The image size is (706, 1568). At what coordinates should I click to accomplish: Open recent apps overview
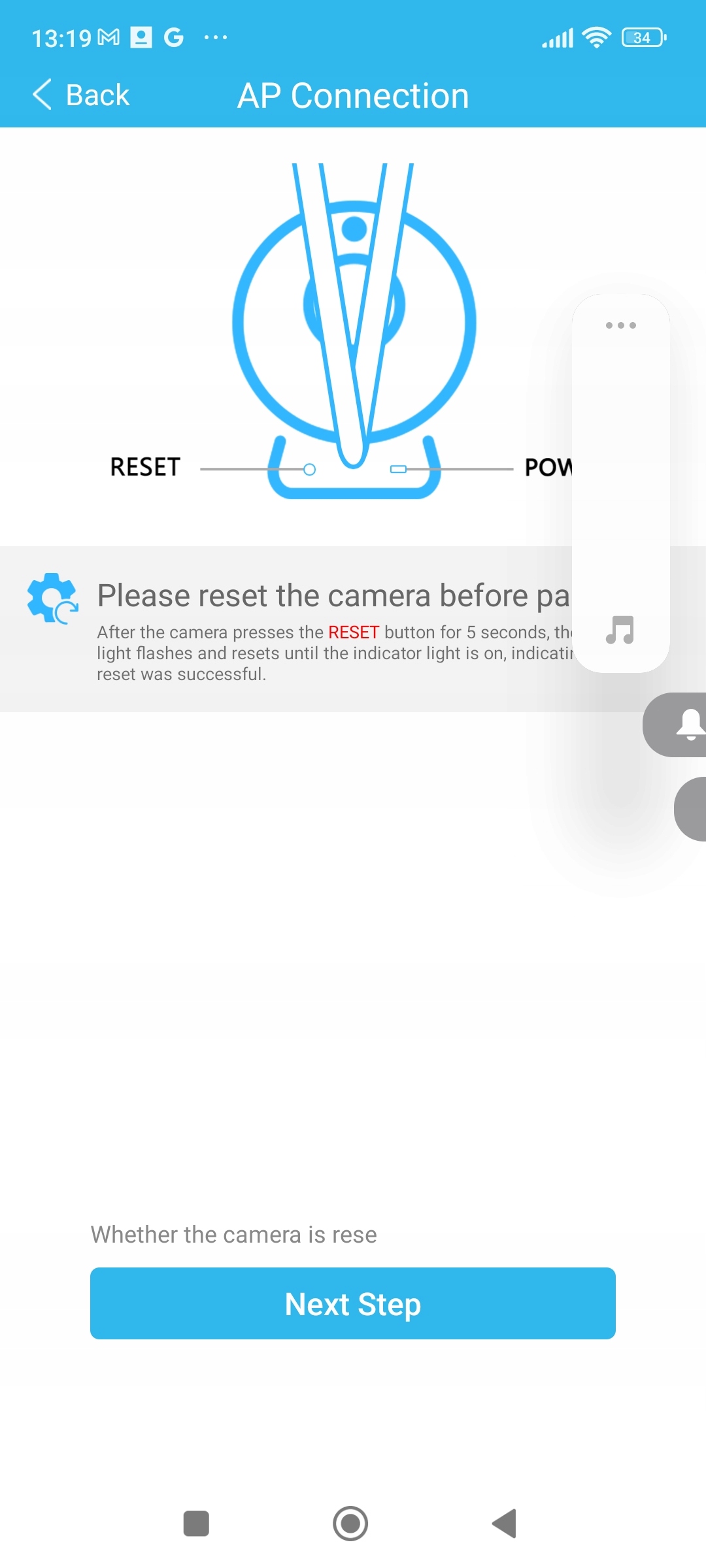click(196, 1524)
